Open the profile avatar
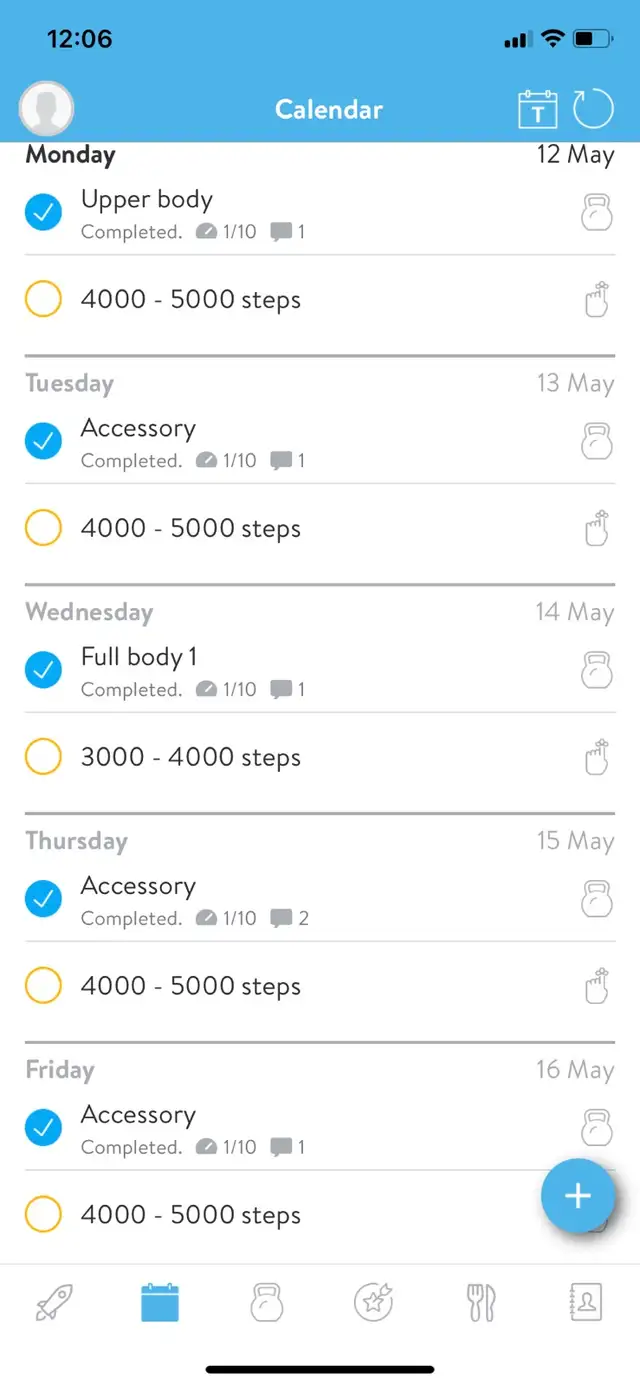This screenshot has width=640, height=1386. 46,109
